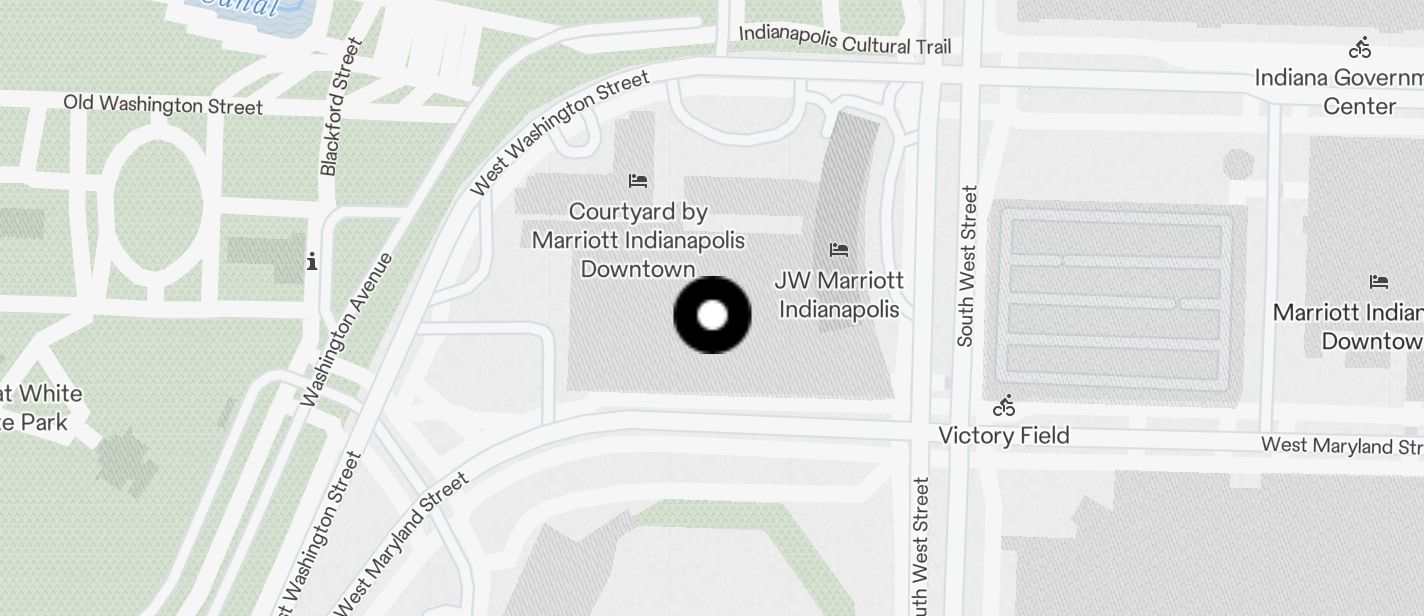
Task: Tap the information point near Washington Avenue
Action: [x=312, y=262]
